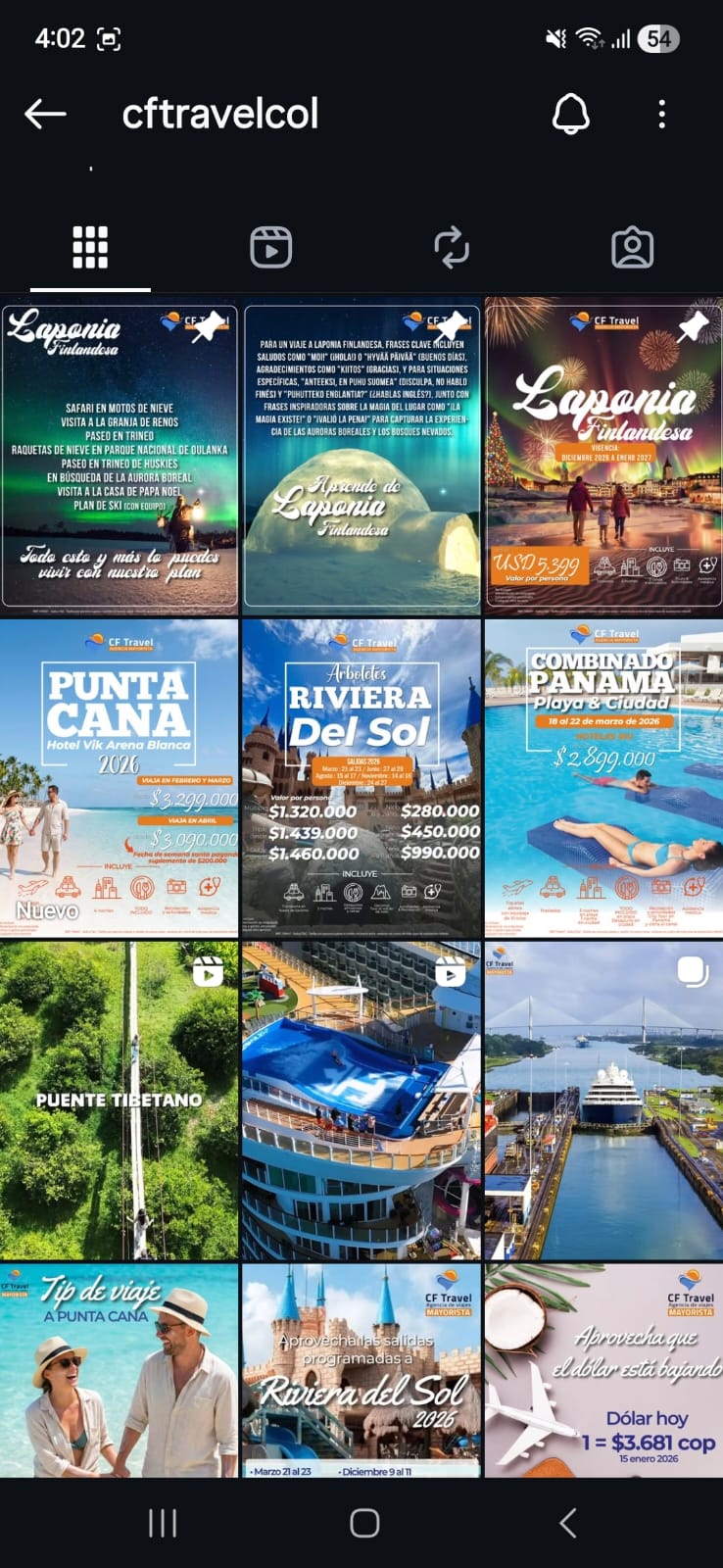Open the Punta Cana 2026 post
The image size is (723, 1568).
120,774
